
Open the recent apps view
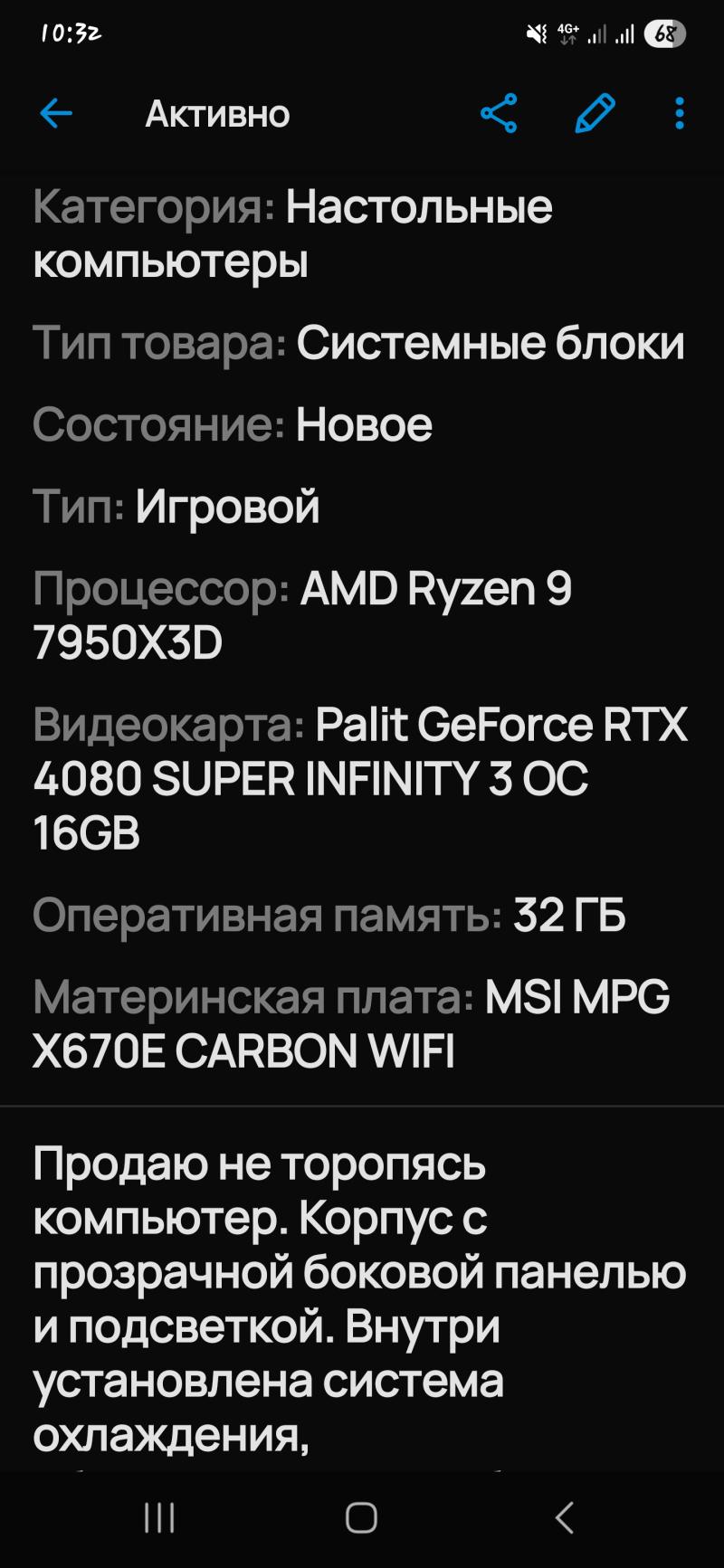(159, 1517)
